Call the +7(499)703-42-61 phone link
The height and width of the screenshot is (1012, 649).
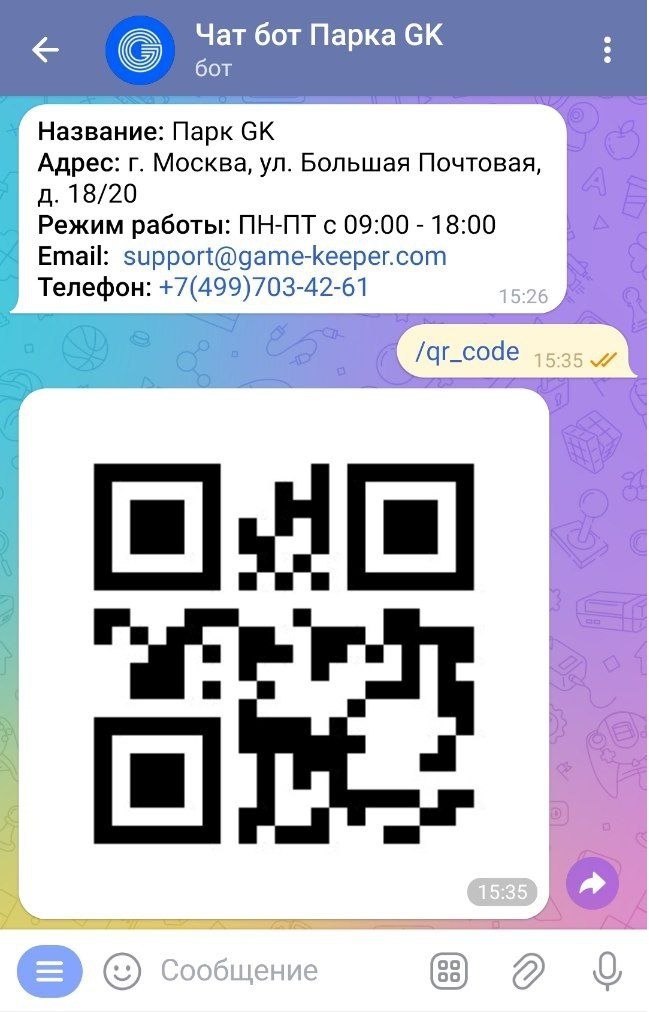click(264, 288)
